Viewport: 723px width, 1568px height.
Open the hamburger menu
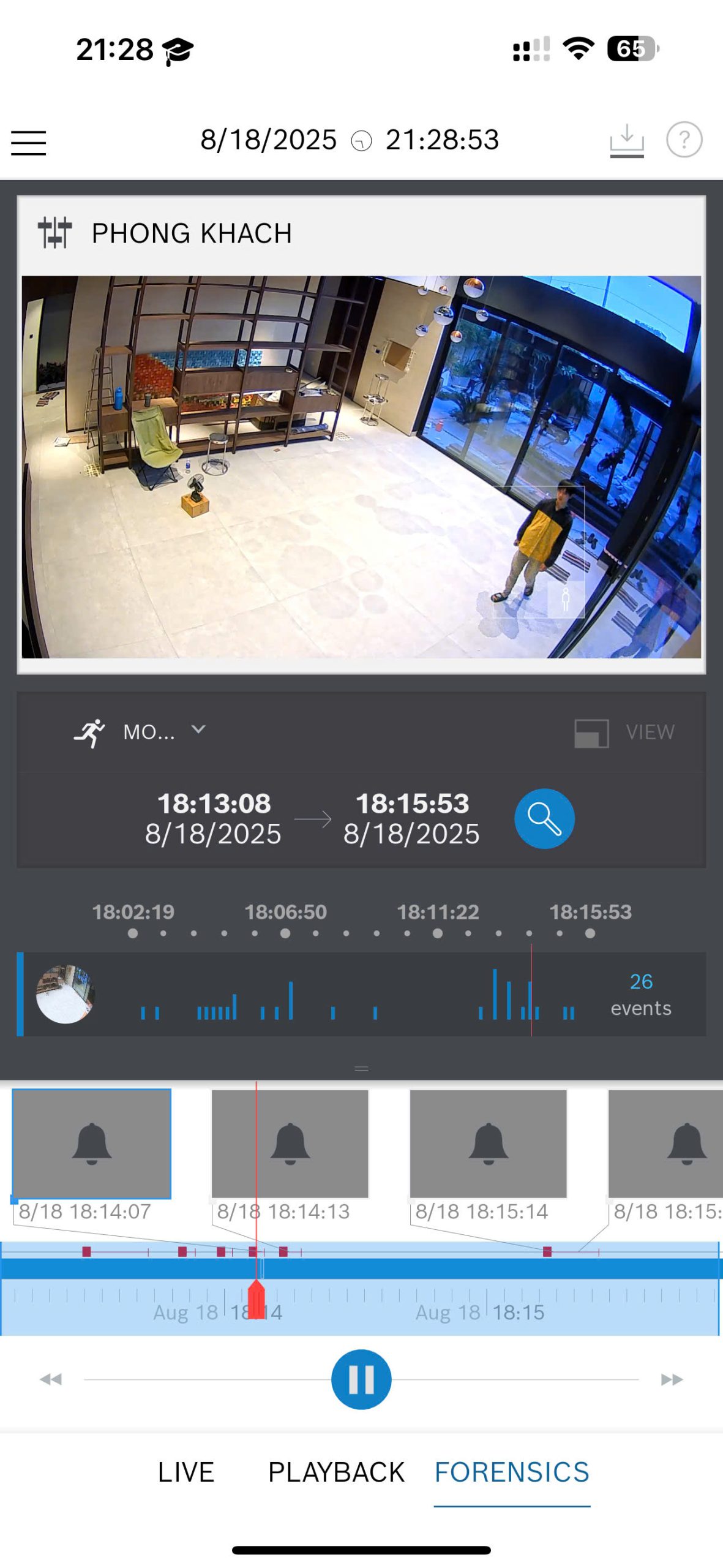(x=28, y=143)
